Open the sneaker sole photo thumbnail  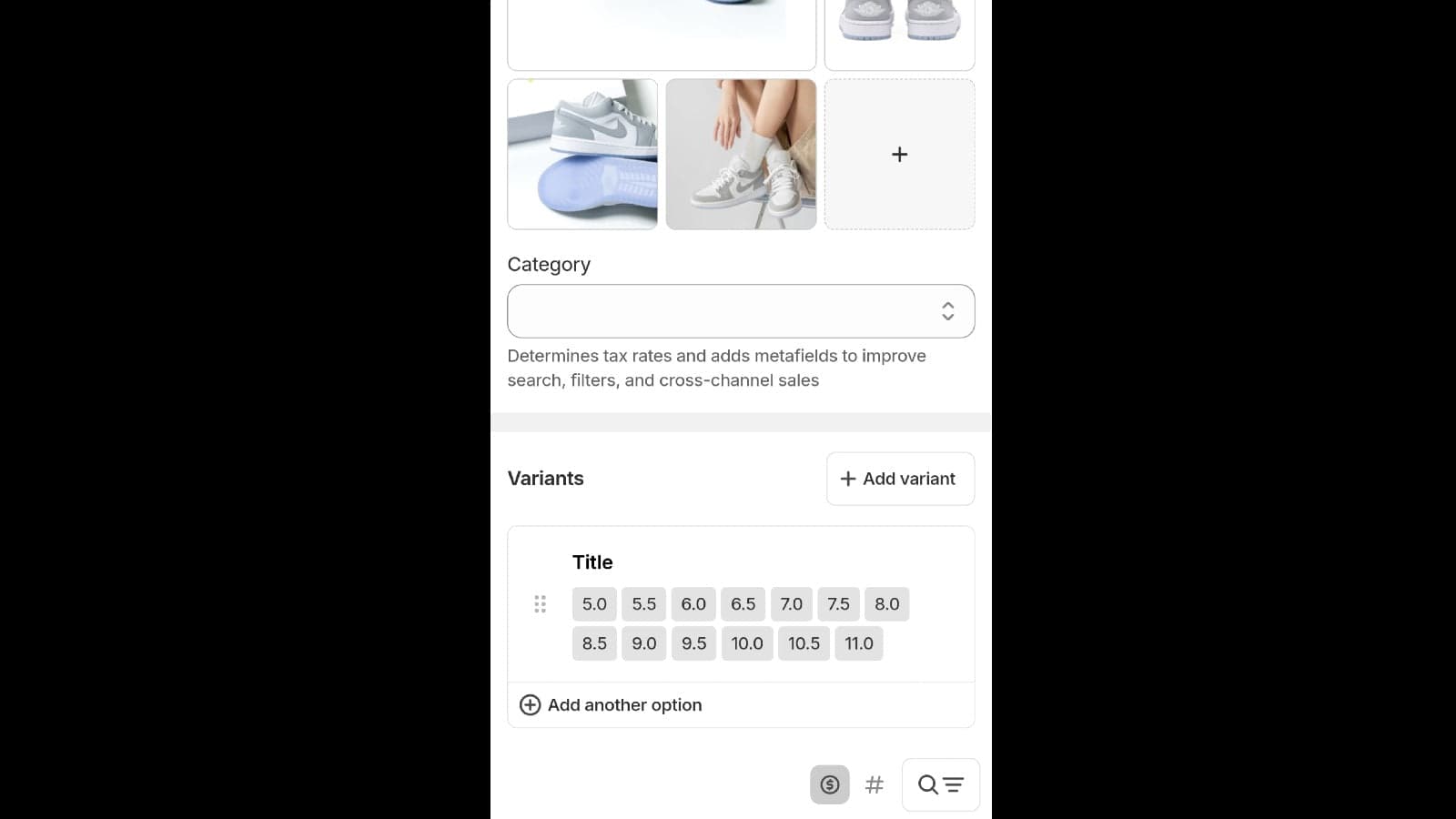[x=582, y=155]
